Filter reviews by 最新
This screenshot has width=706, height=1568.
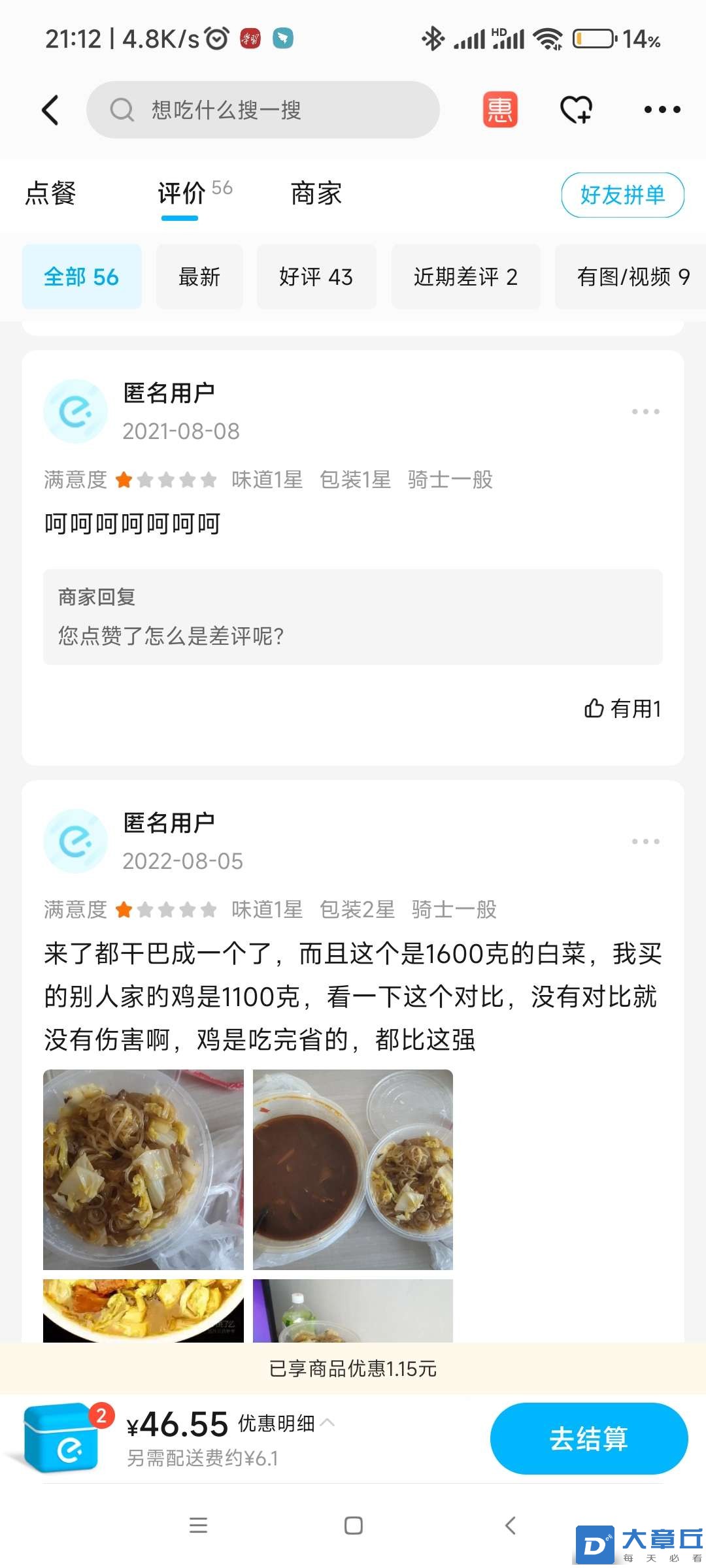199,277
